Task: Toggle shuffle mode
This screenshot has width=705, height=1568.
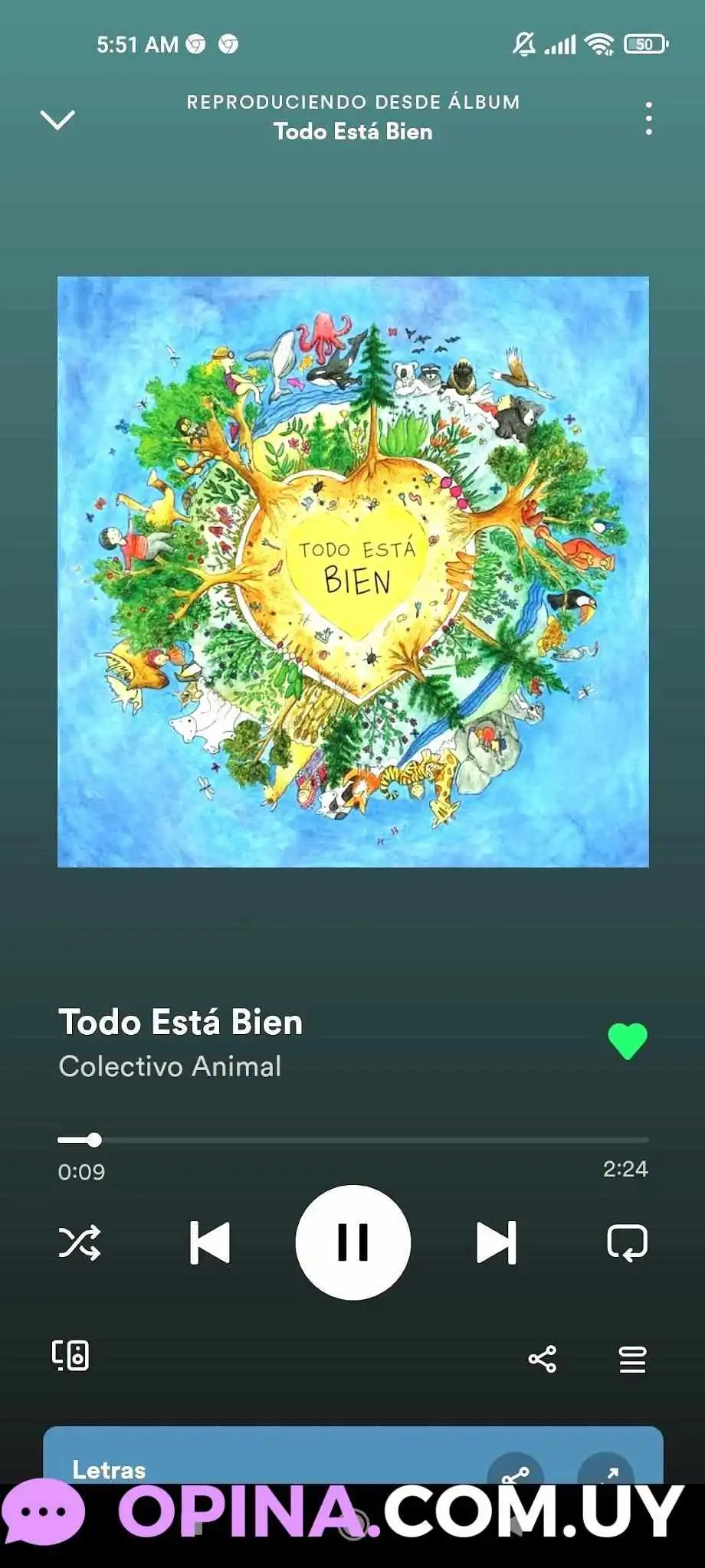Action: click(x=80, y=1242)
